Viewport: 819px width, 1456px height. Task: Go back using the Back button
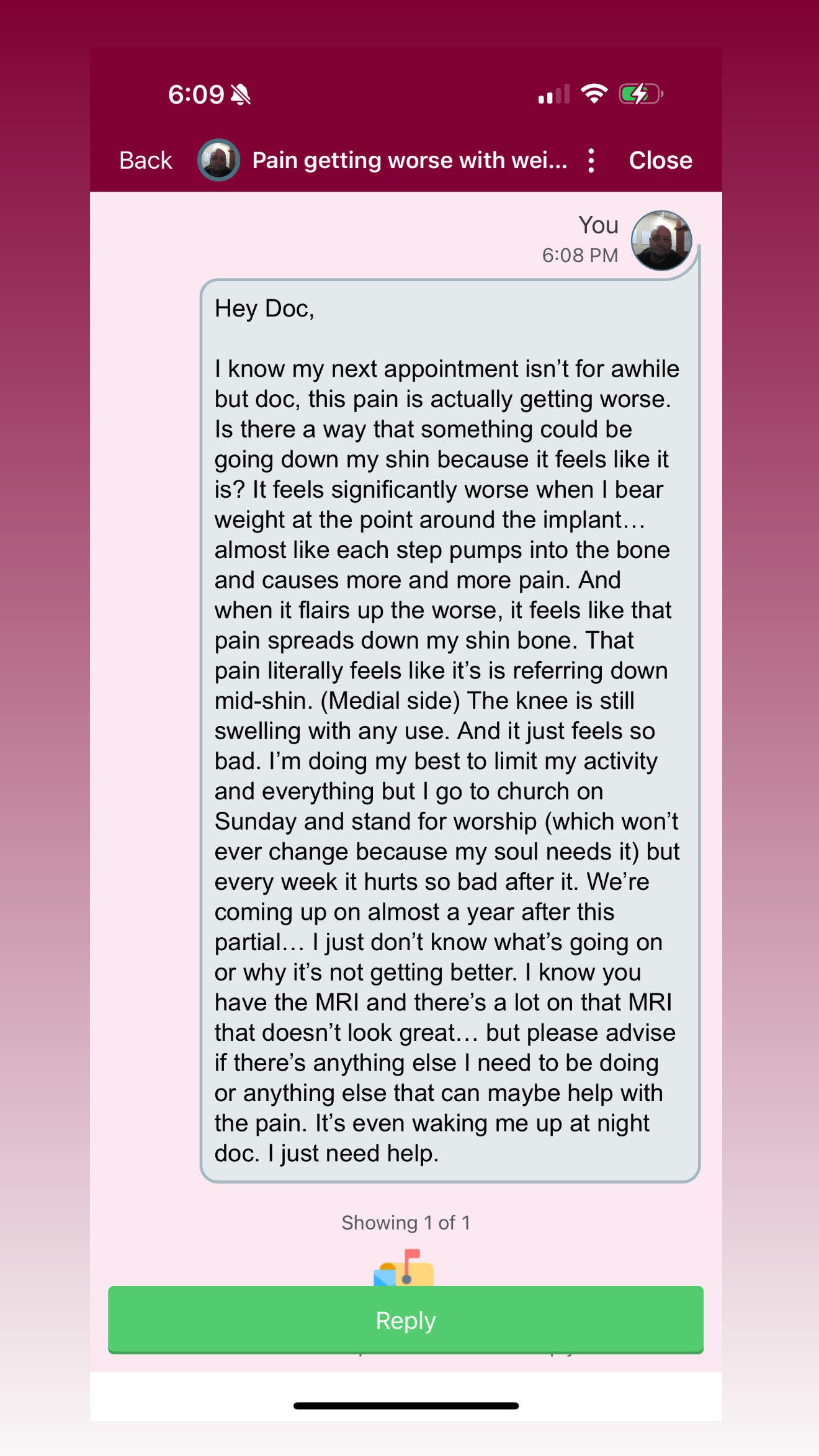tap(145, 160)
